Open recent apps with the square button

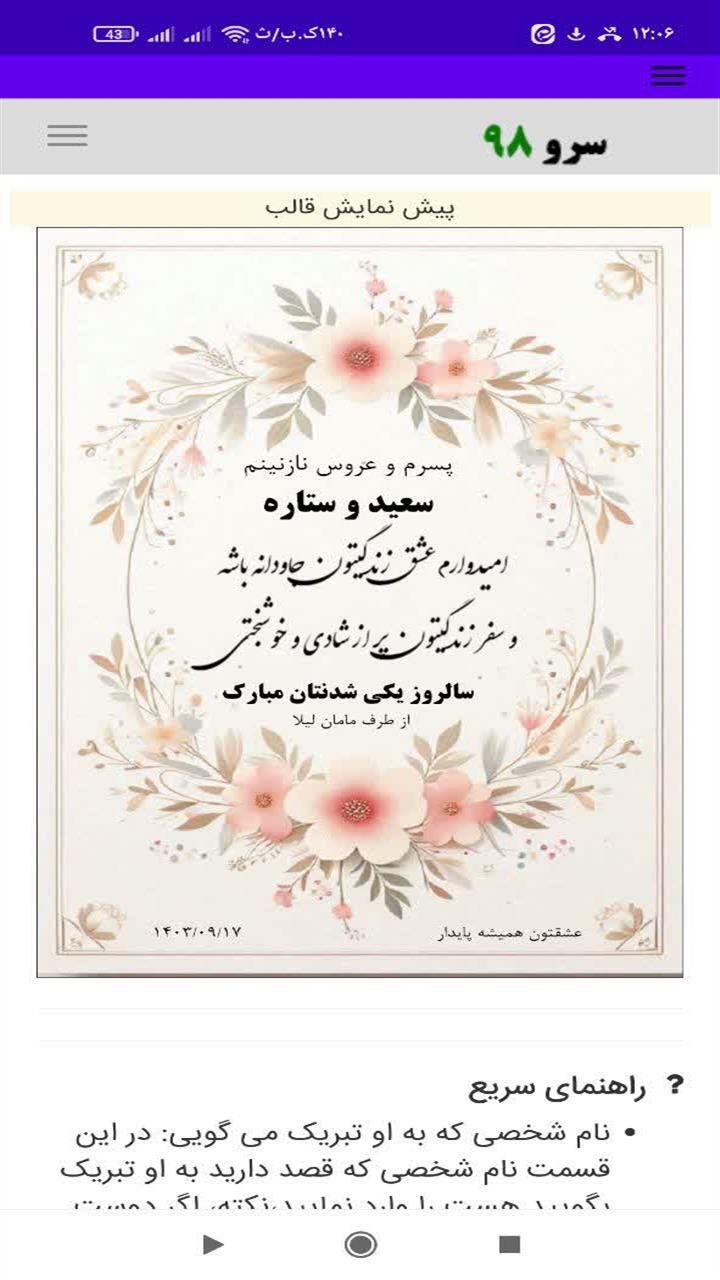coord(510,1244)
